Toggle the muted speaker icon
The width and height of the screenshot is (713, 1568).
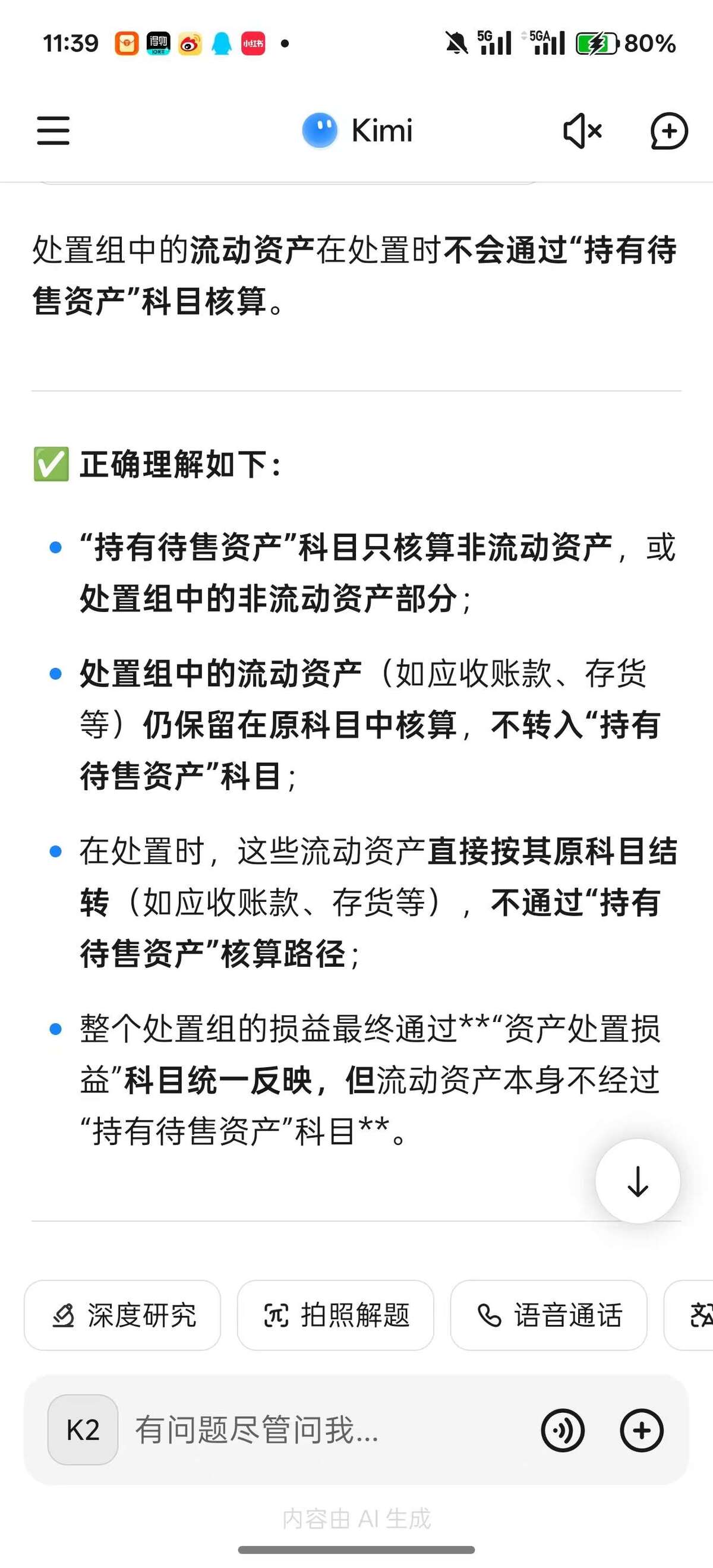[582, 131]
